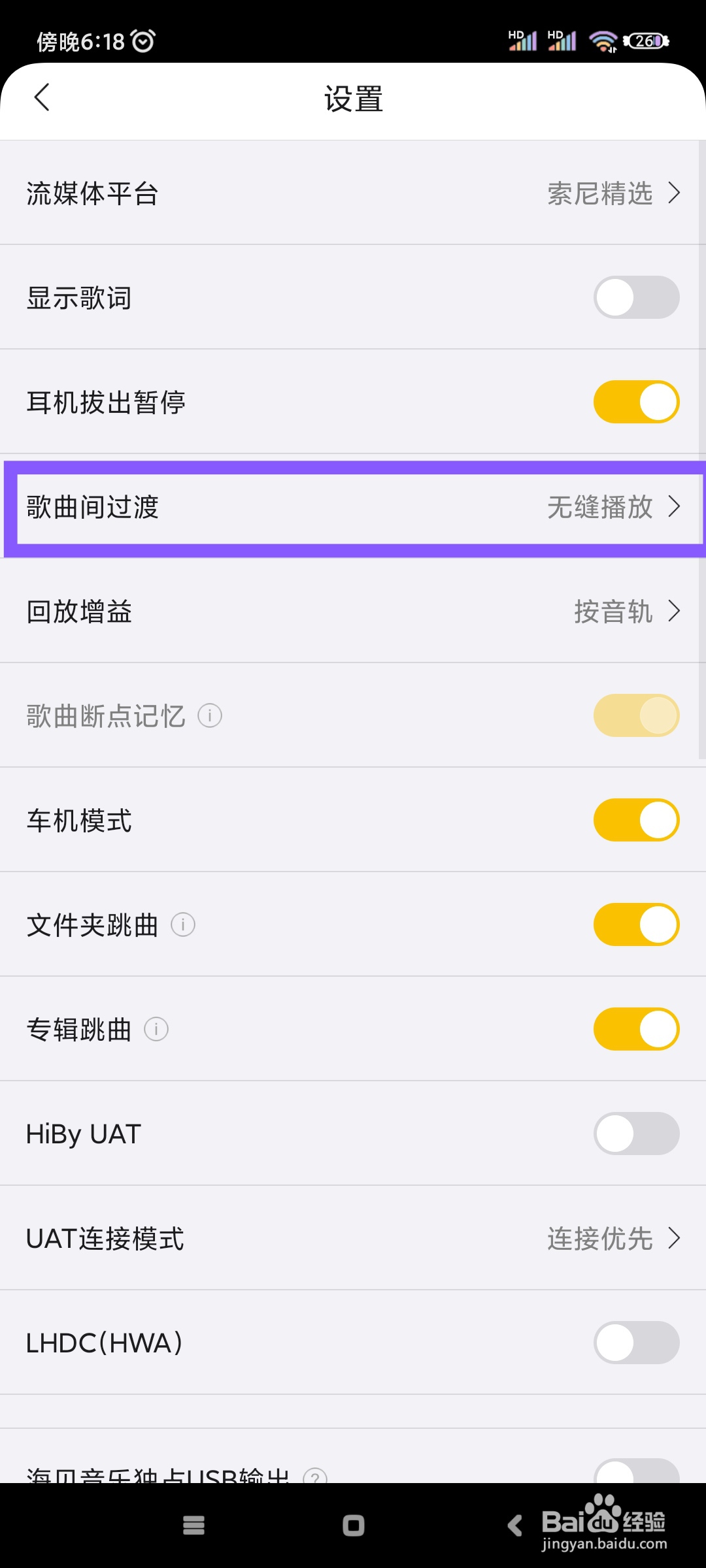The image size is (706, 1568).
Task: Show info about 文件夹跳曲
Action: coord(183,925)
